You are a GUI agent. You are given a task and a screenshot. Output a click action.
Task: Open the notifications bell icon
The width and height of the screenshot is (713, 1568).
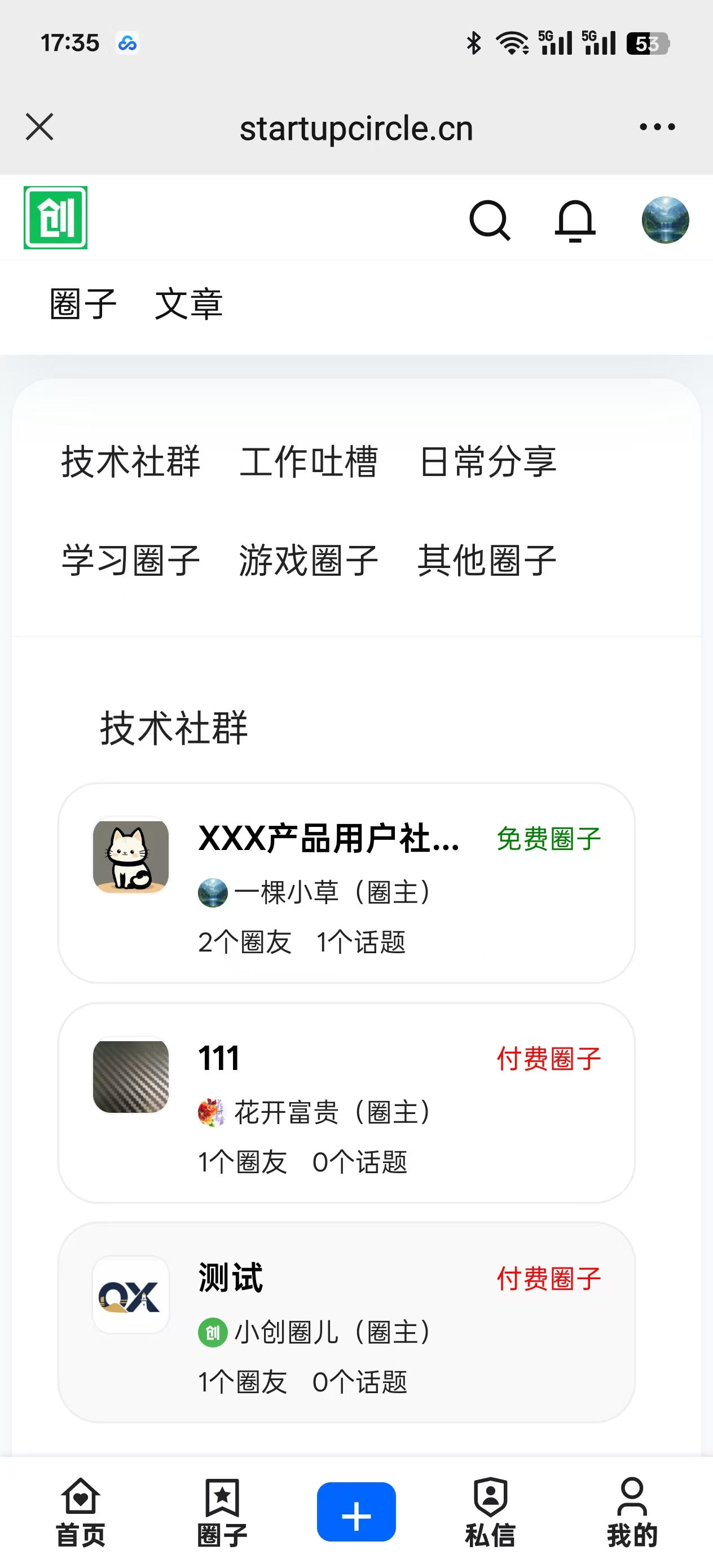click(x=575, y=221)
